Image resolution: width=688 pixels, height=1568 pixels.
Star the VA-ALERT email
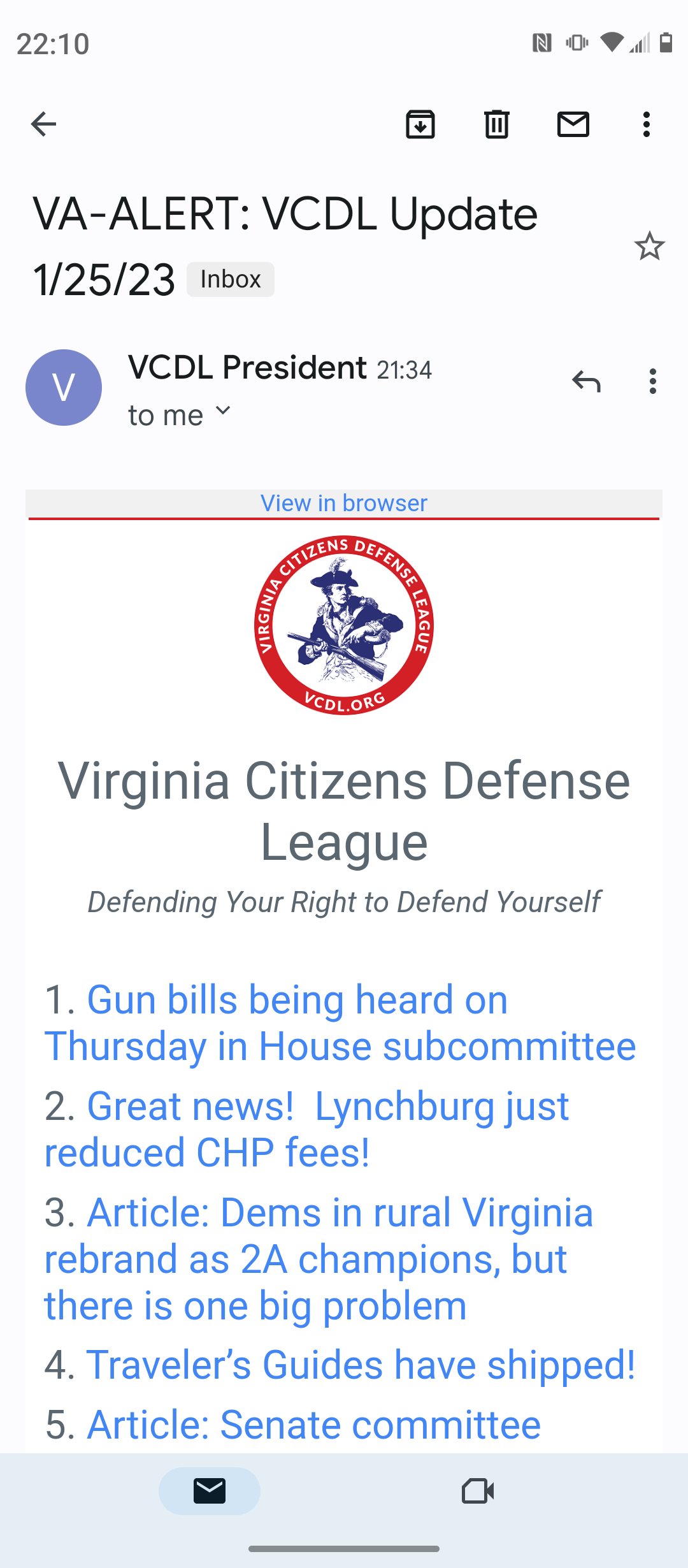pyautogui.click(x=650, y=246)
